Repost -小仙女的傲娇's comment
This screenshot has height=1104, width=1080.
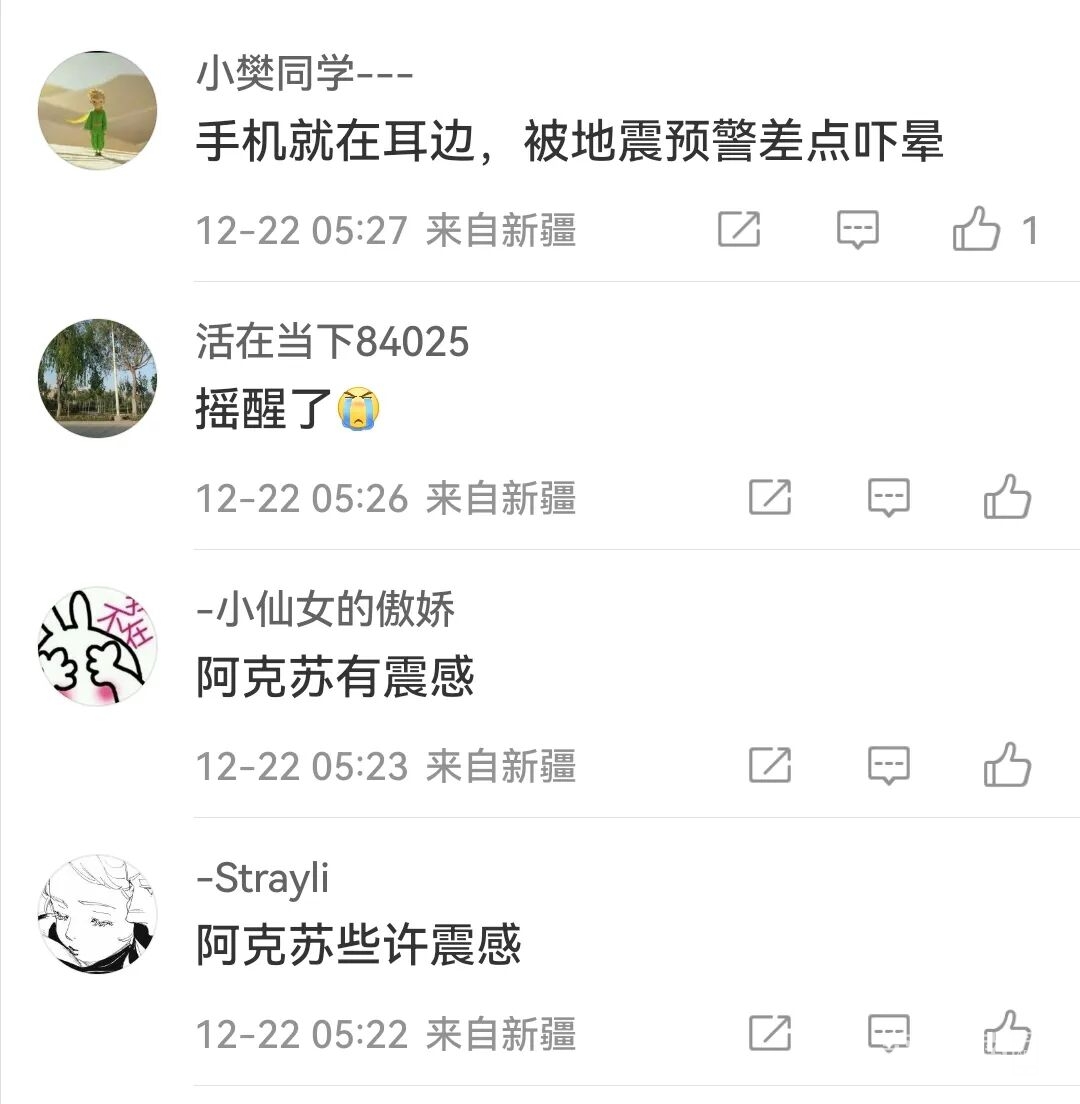(770, 766)
